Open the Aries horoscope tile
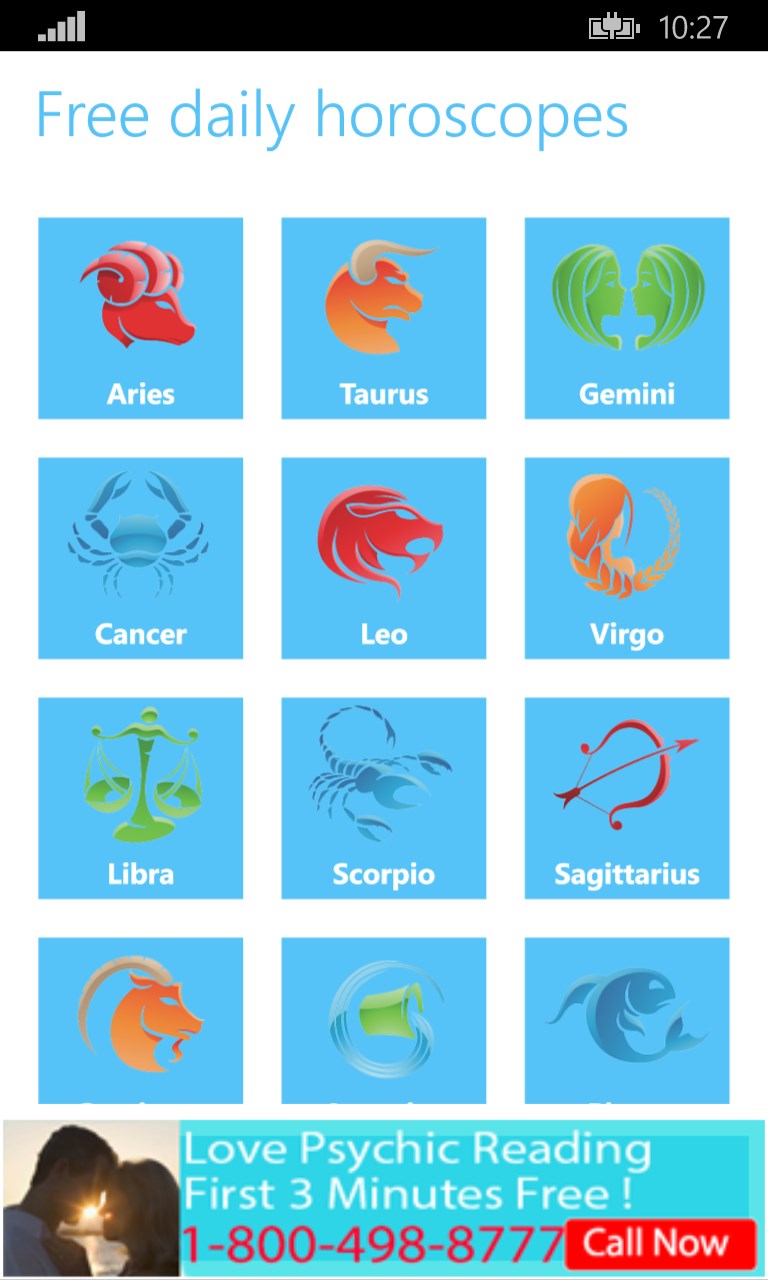 coord(140,318)
